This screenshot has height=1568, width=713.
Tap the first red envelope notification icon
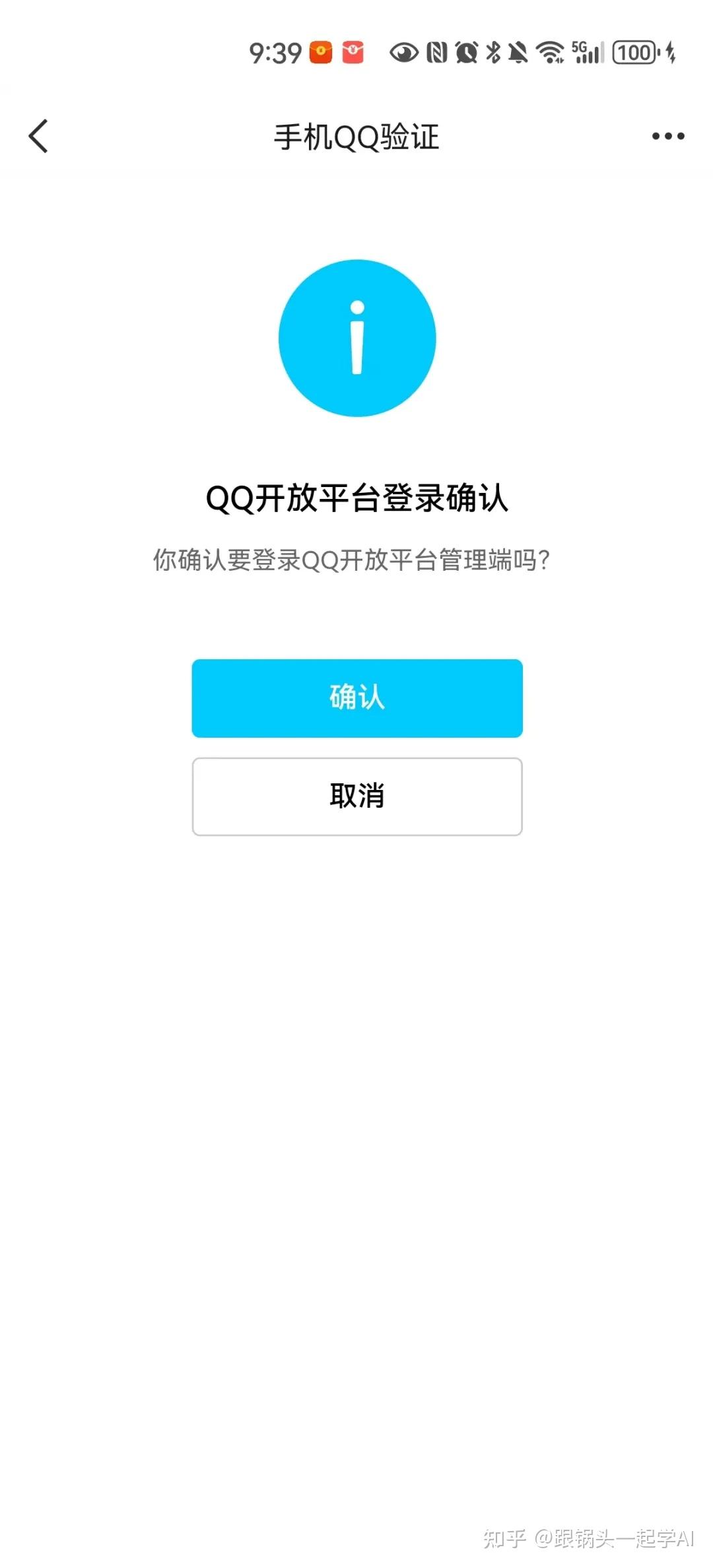click(320, 53)
